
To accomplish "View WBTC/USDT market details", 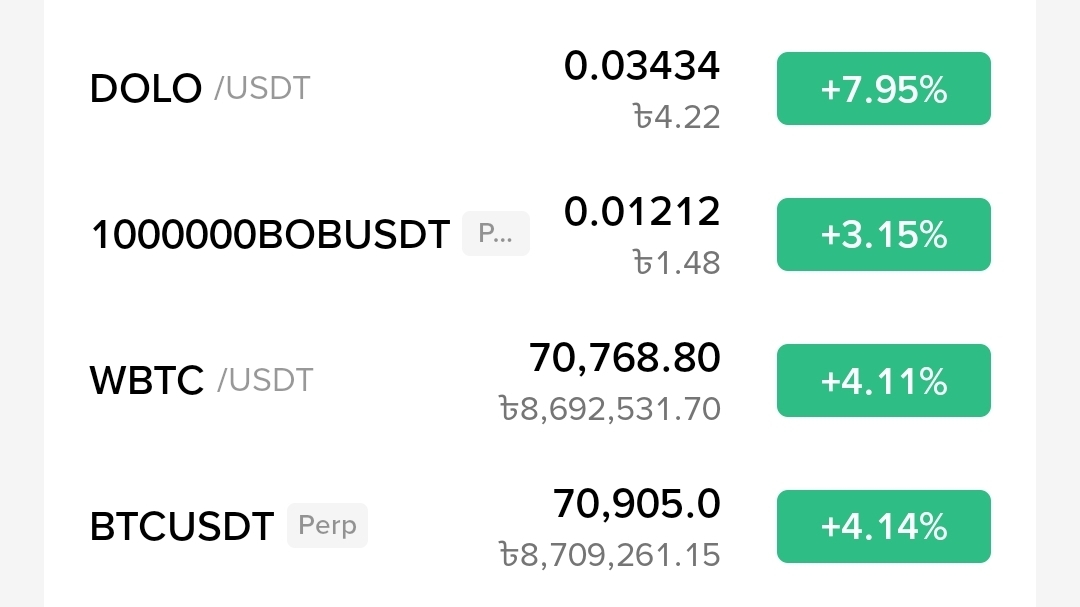I will pos(202,381).
